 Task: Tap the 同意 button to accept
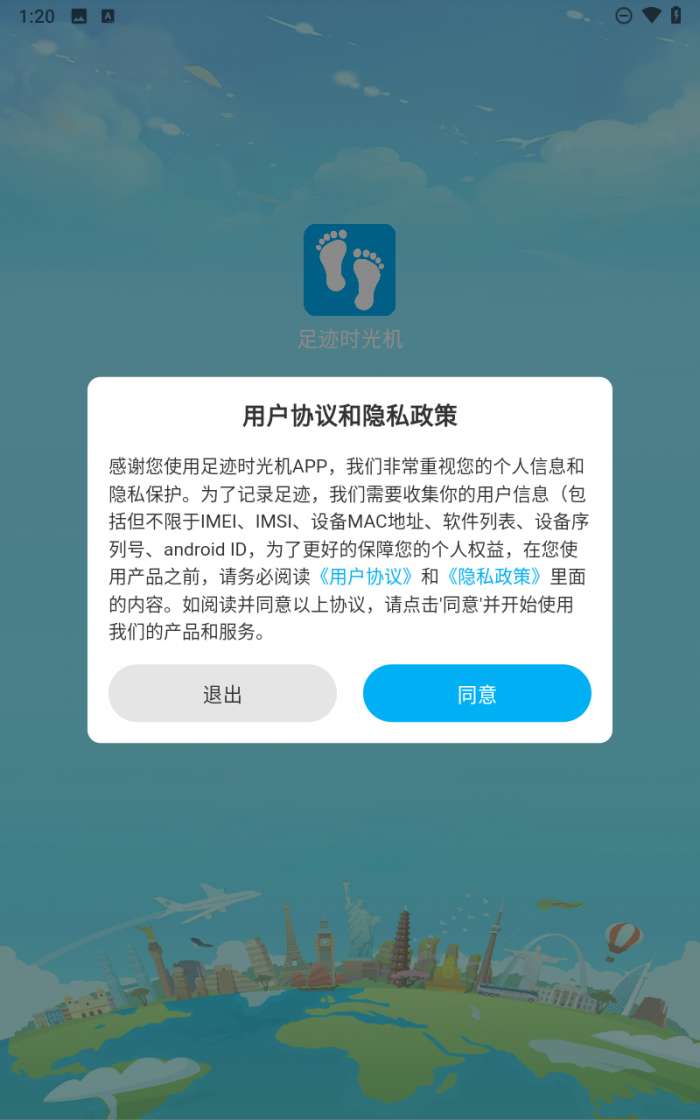click(x=477, y=694)
